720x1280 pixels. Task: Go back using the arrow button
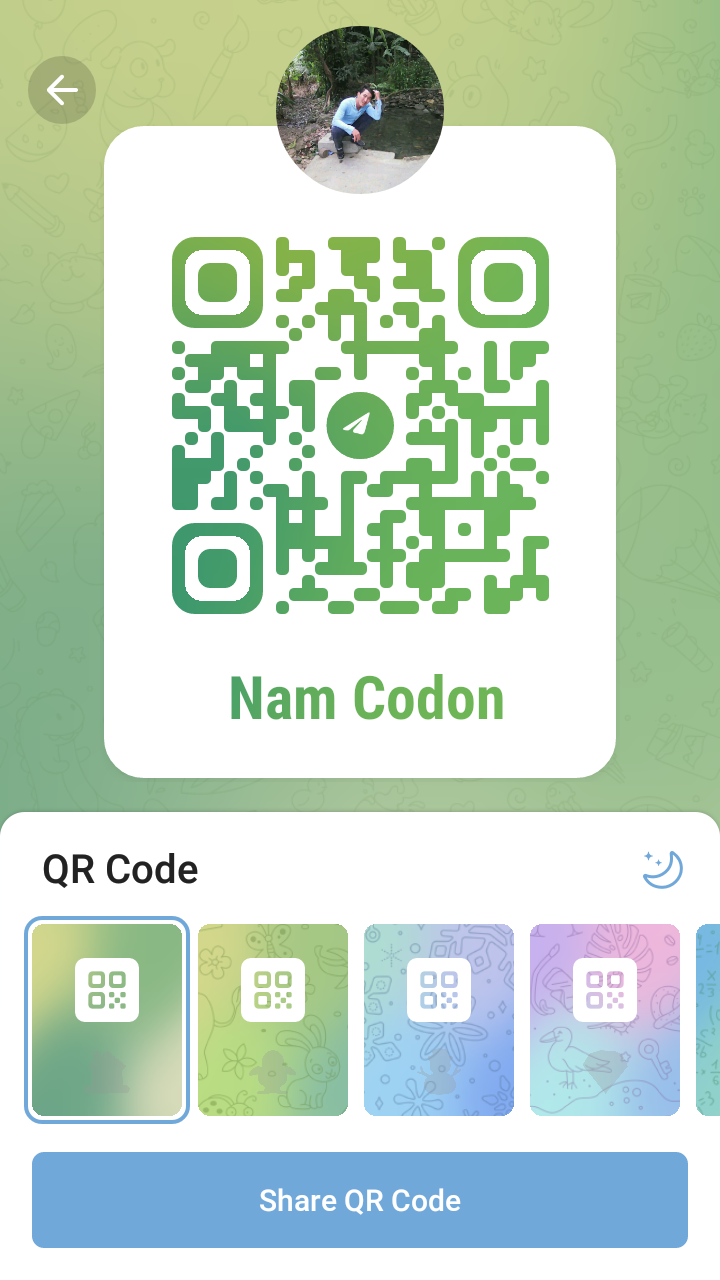62,90
